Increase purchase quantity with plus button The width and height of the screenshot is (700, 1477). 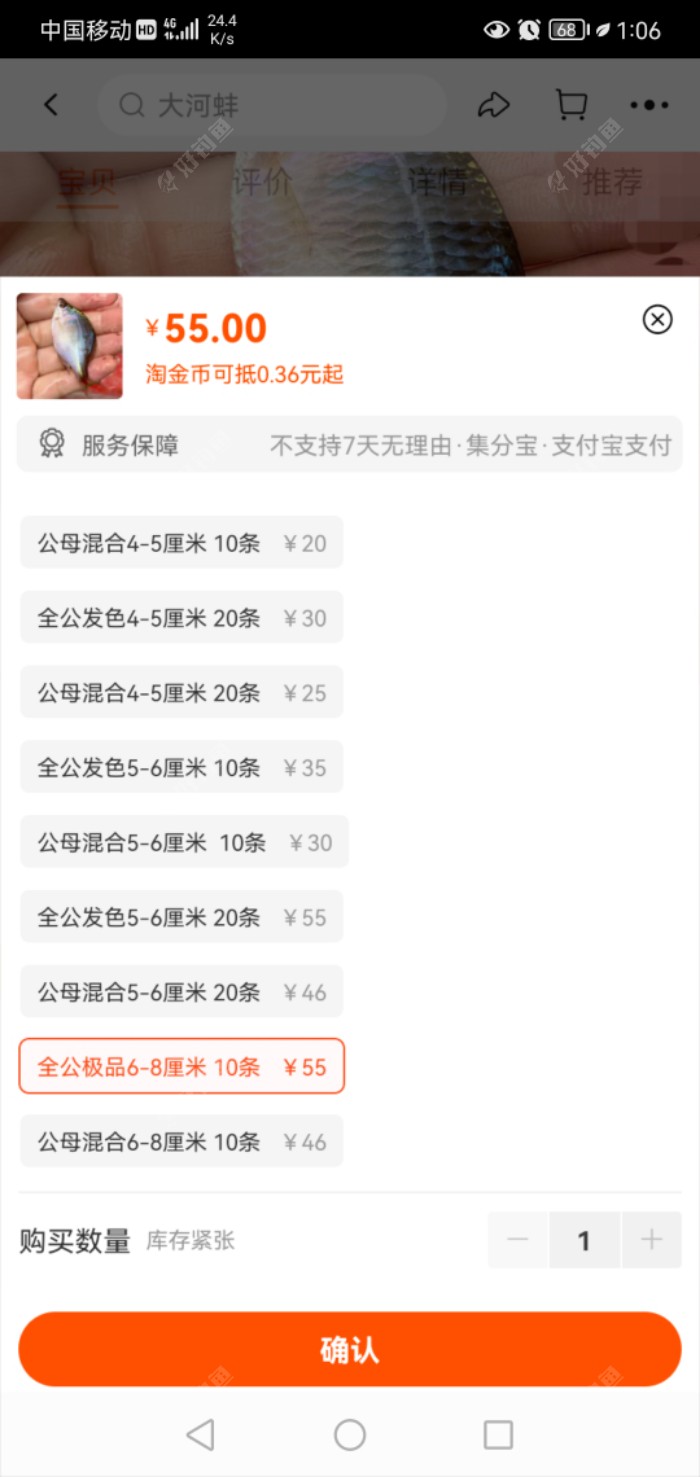coord(651,1241)
